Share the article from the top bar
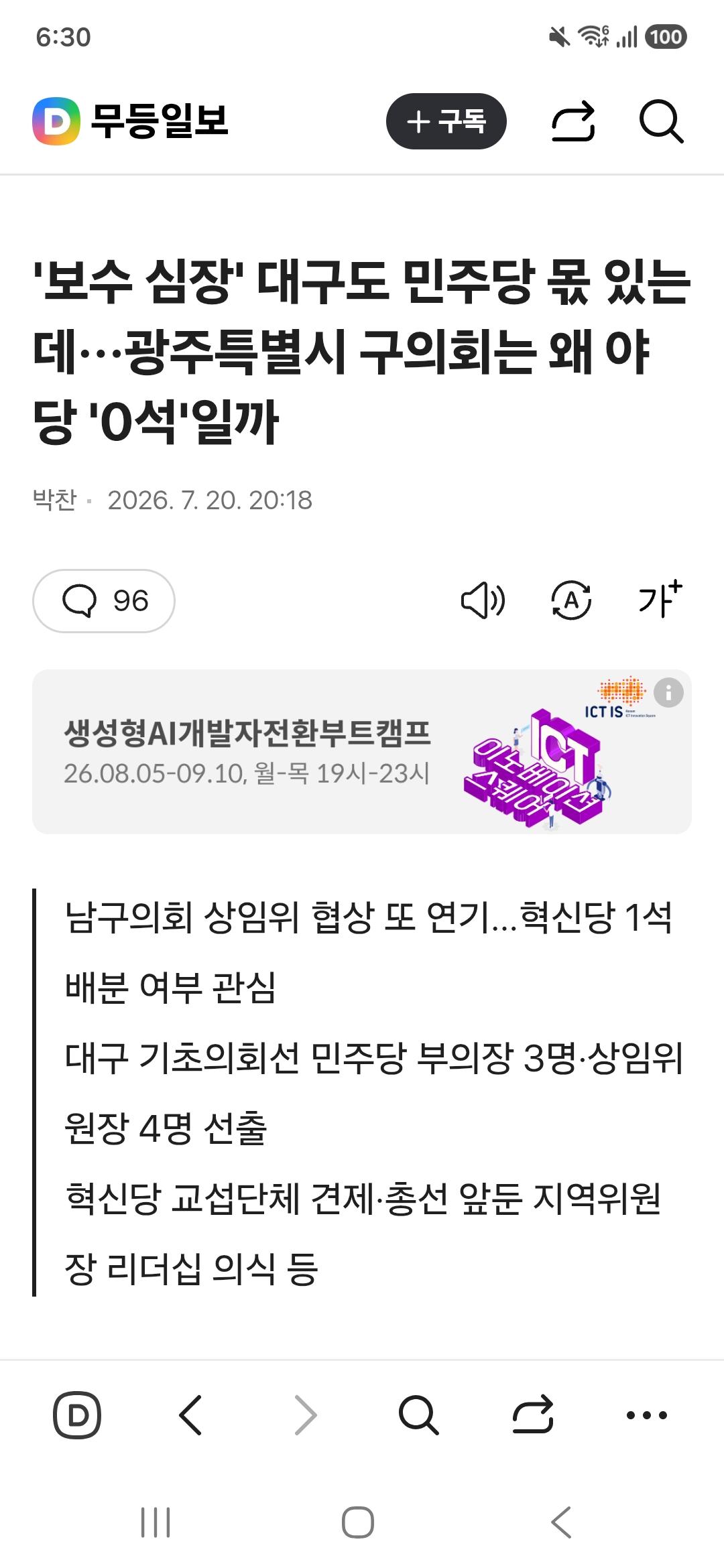This screenshot has width=724, height=1568. 573,121
